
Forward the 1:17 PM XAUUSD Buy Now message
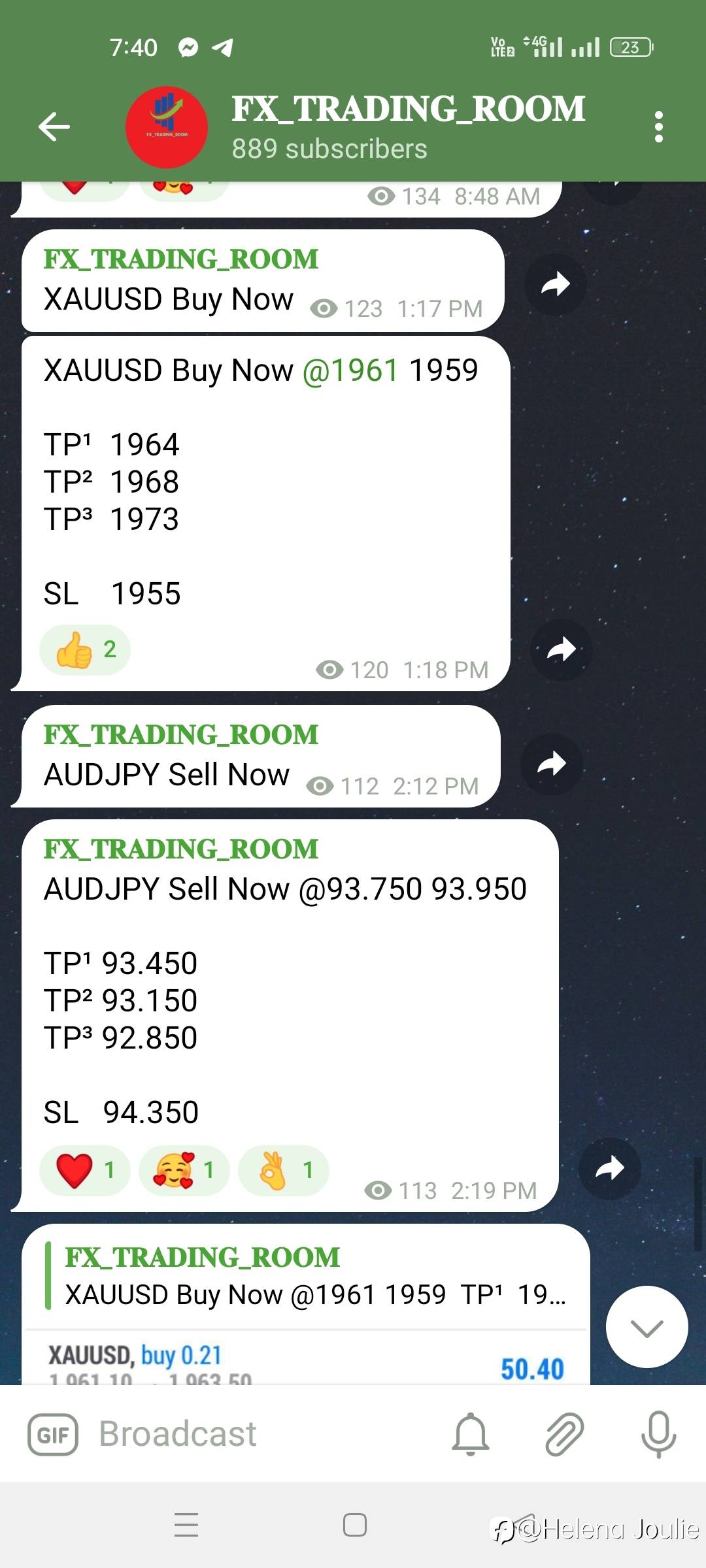(556, 284)
